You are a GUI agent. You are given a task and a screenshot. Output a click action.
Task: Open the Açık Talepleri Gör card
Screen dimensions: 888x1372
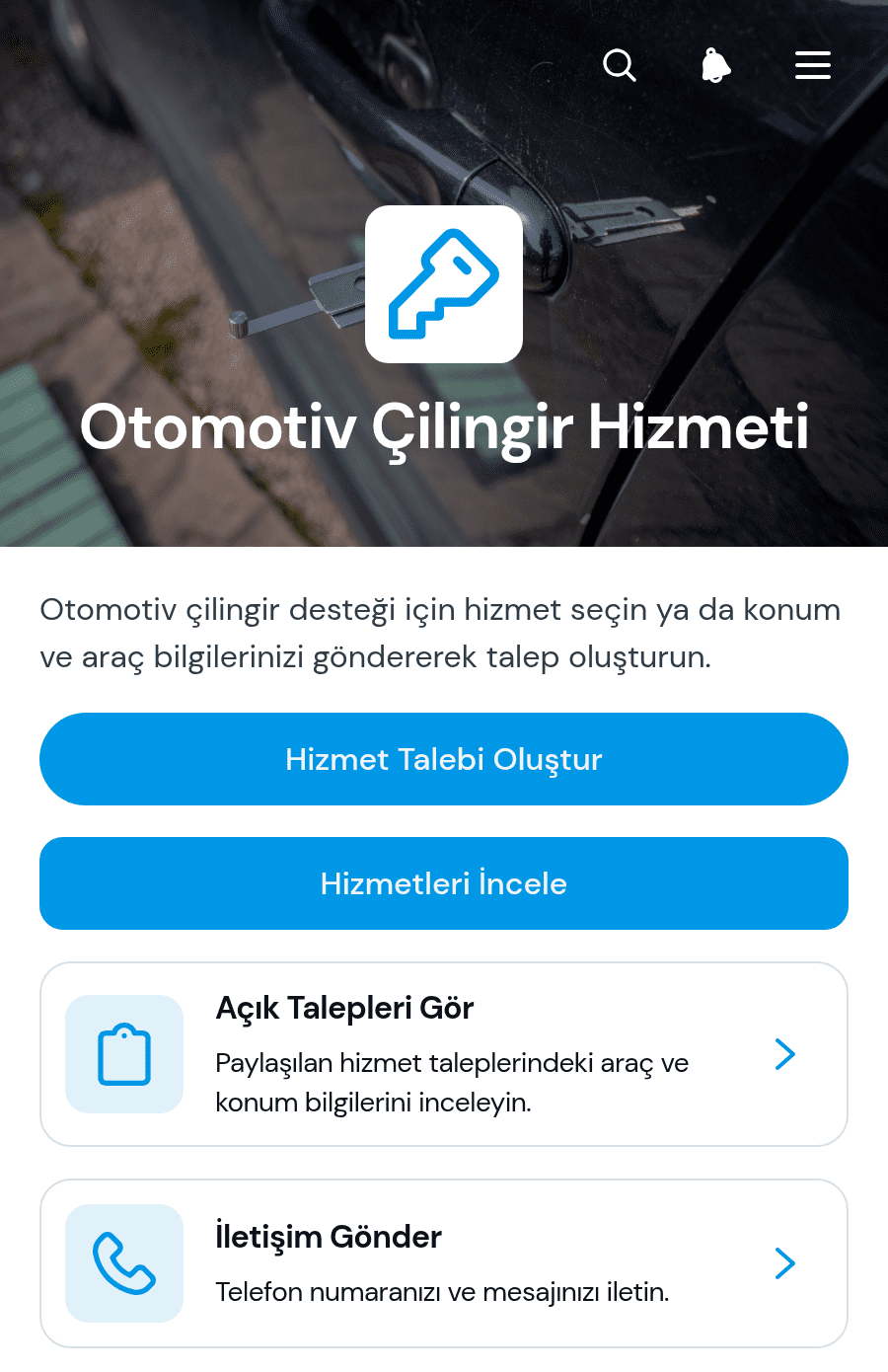[444, 1054]
